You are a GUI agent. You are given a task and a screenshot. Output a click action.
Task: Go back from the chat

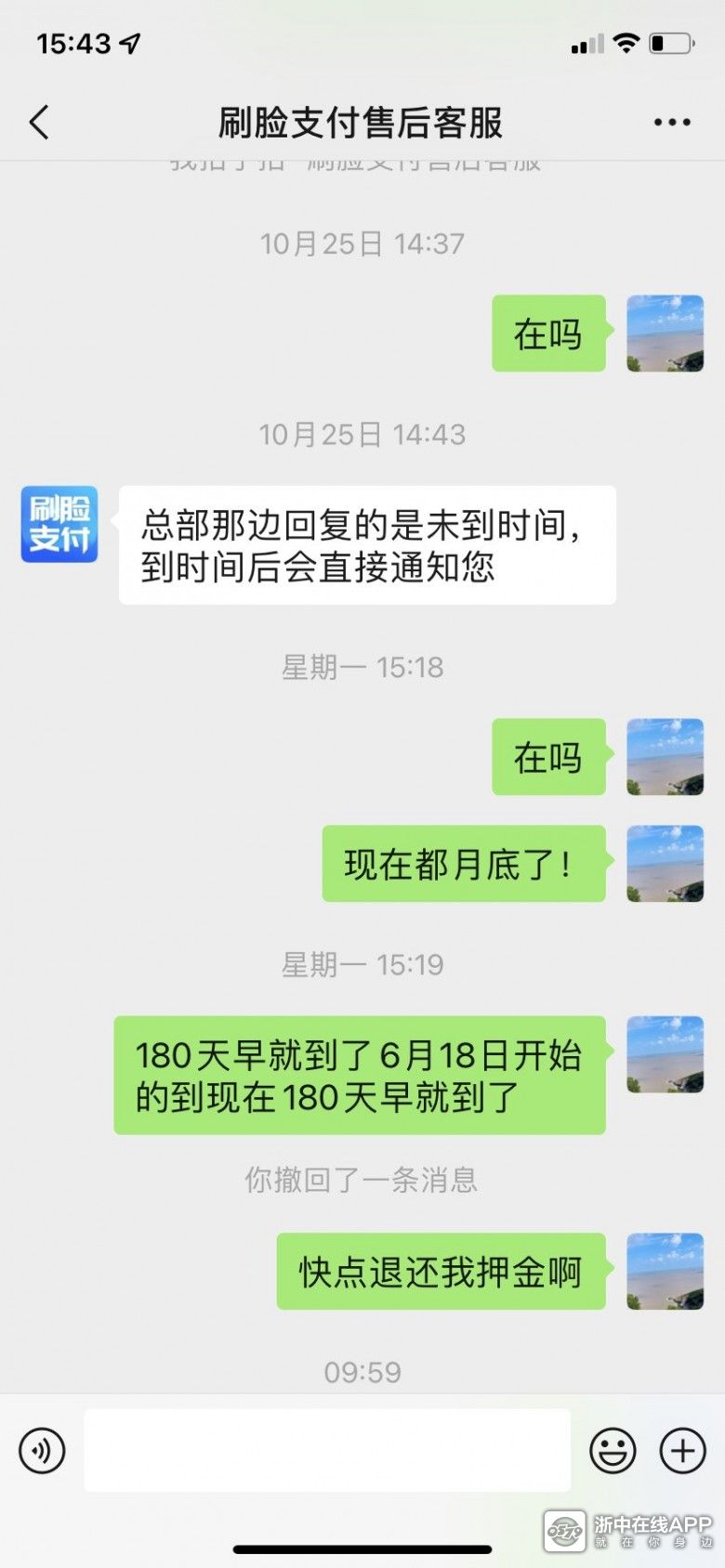(x=39, y=122)
